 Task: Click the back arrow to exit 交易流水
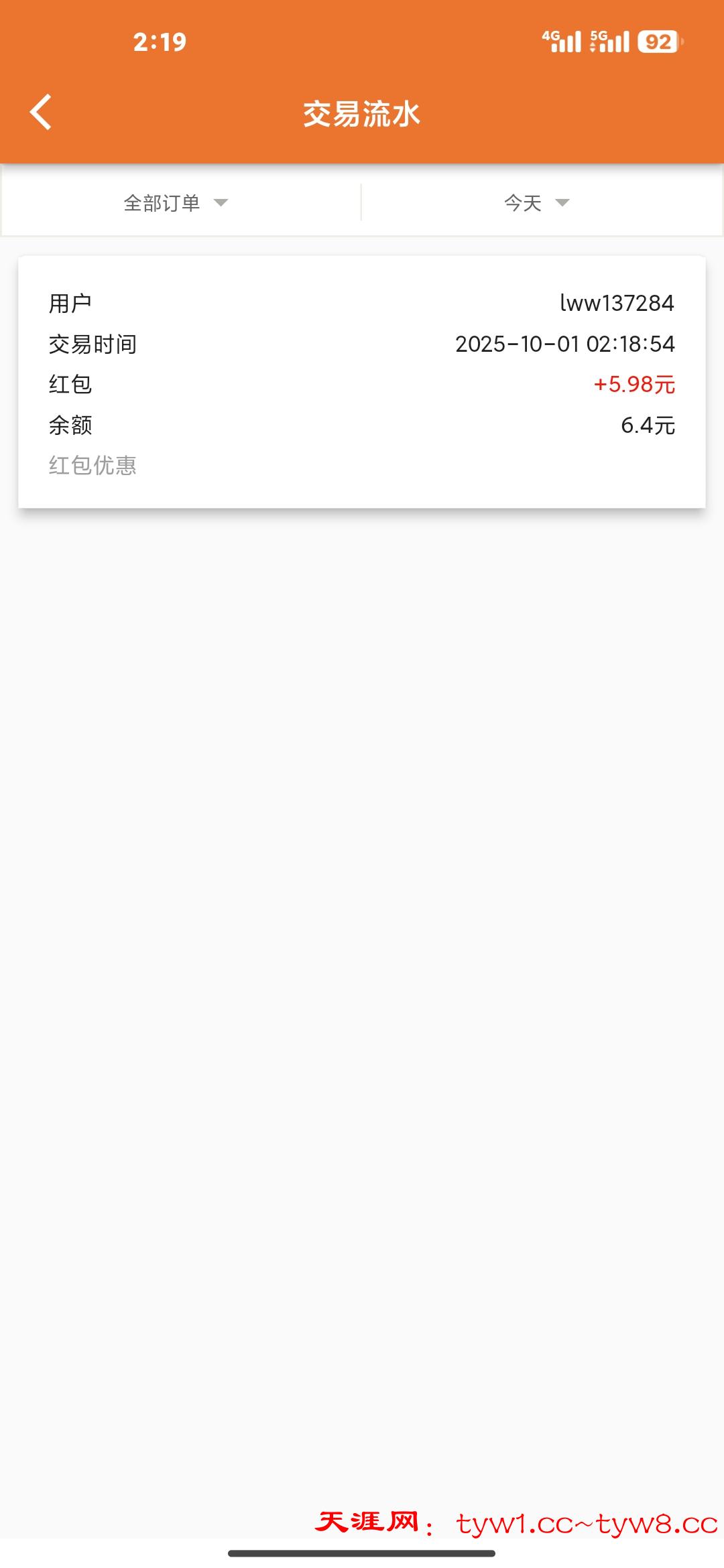pos(42,113)
